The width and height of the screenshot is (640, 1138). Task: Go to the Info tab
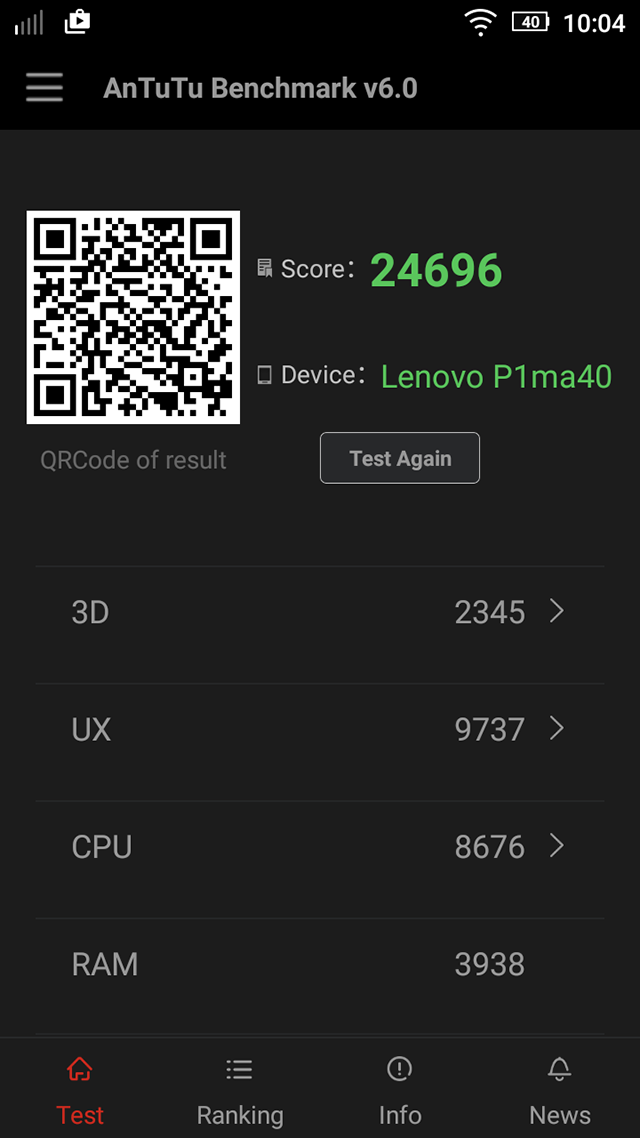point(400,1090)
